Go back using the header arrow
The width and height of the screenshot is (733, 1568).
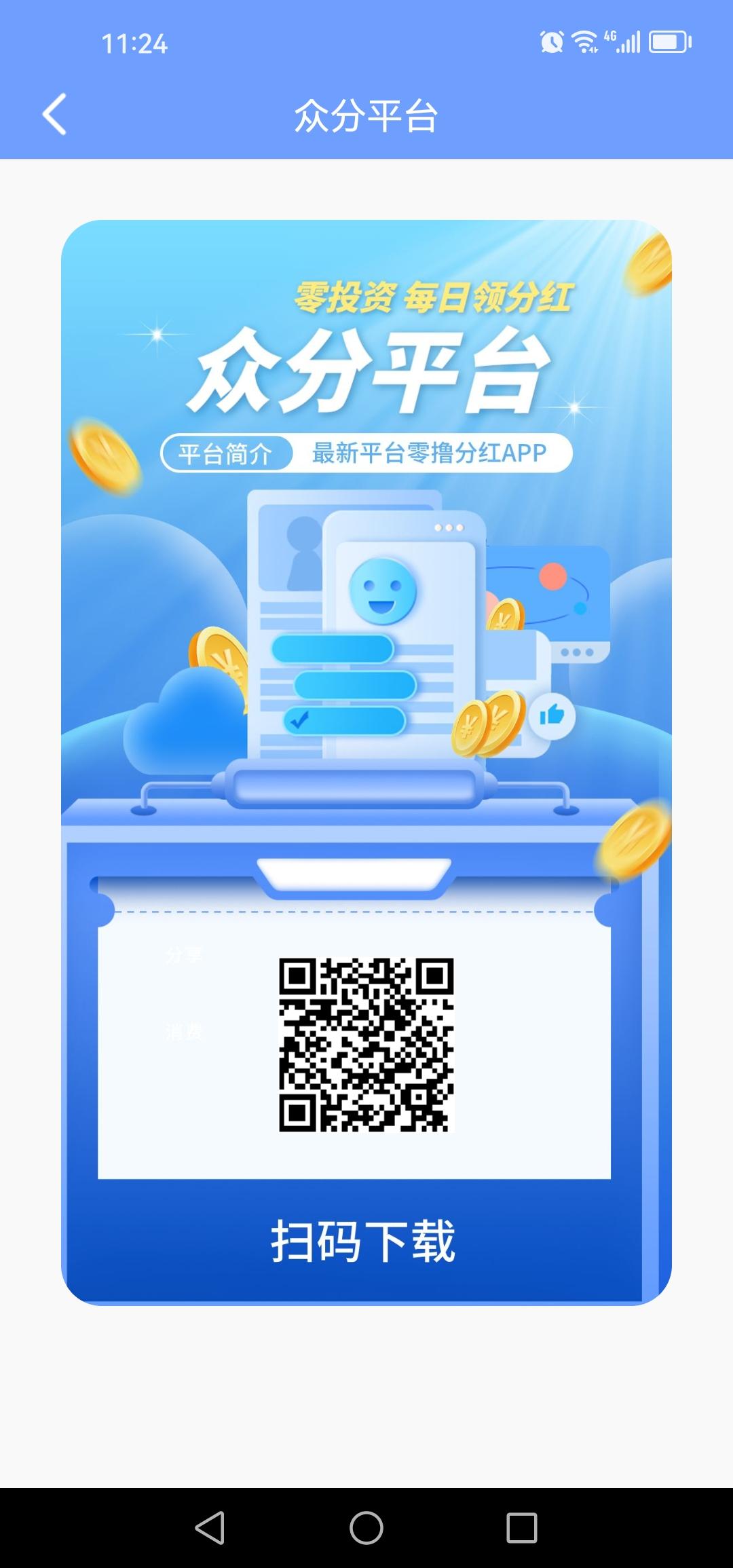(x=54, y=114)
